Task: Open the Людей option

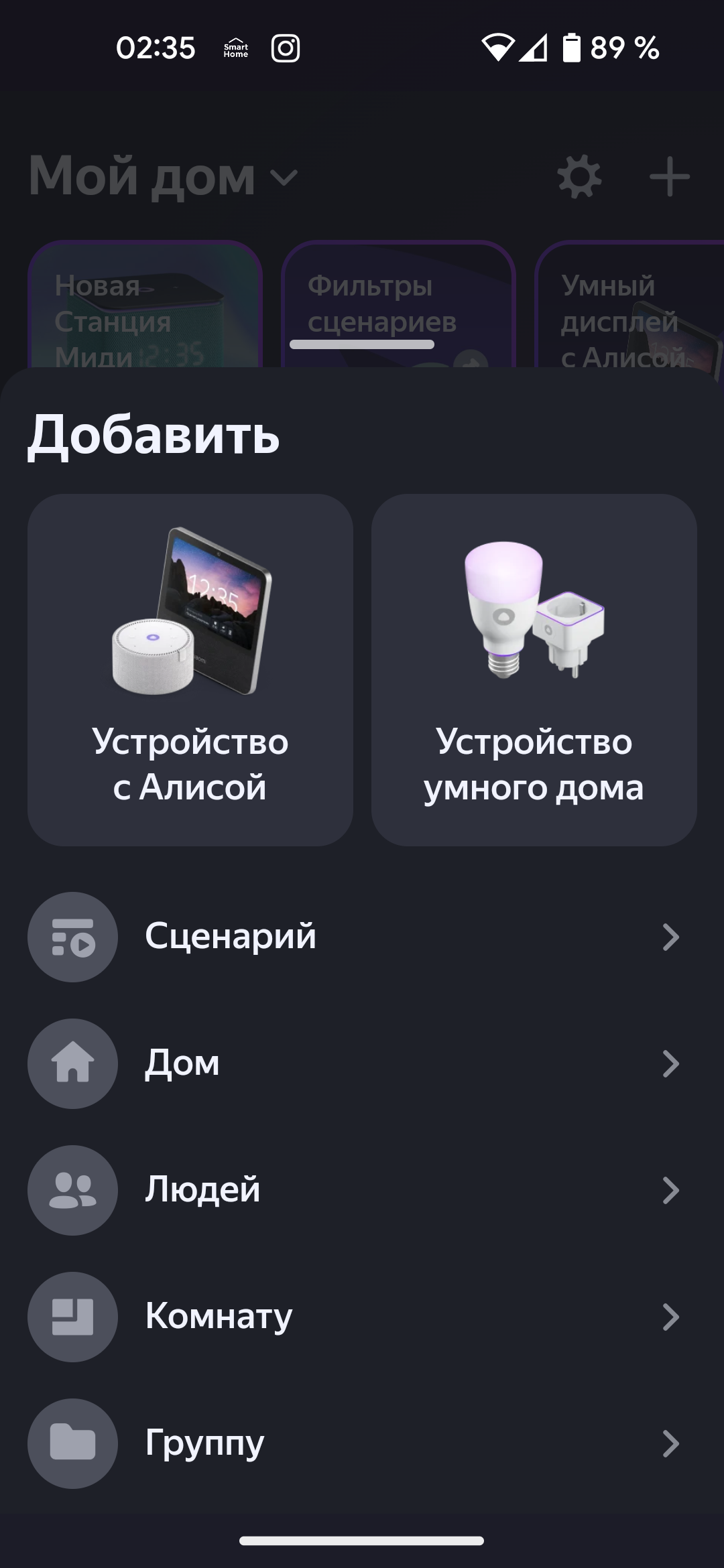Action: point(362,1190)
